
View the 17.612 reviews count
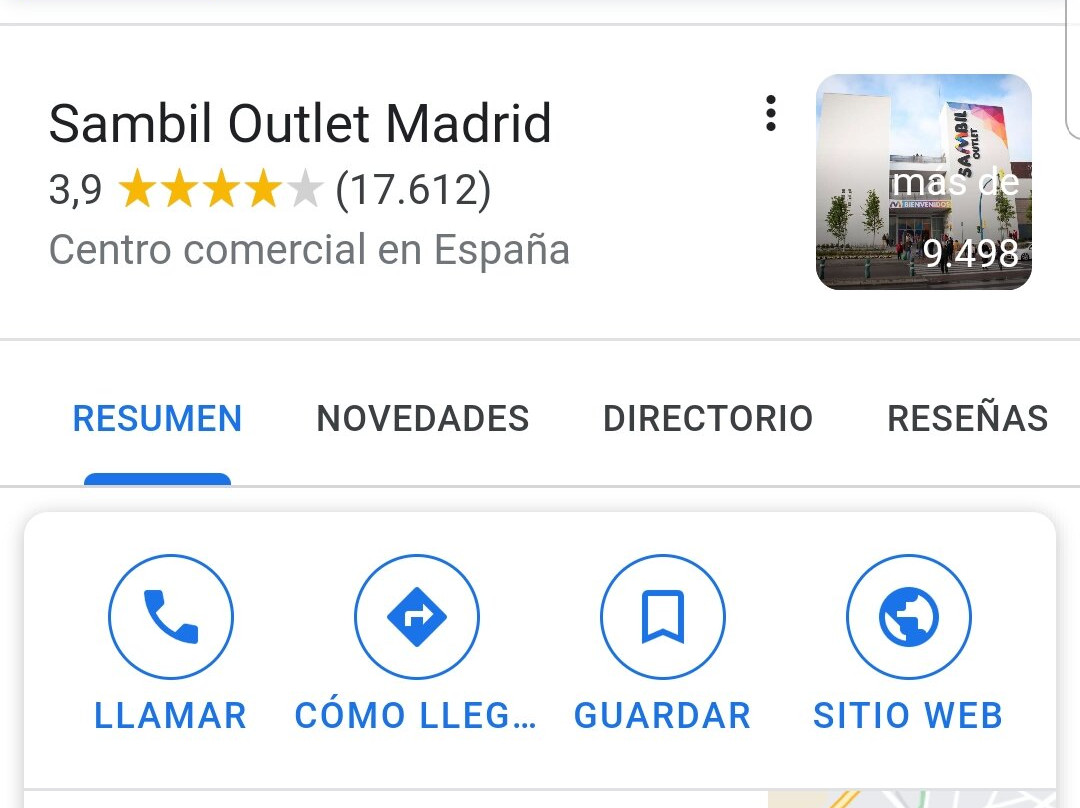[x=413, y=190]
